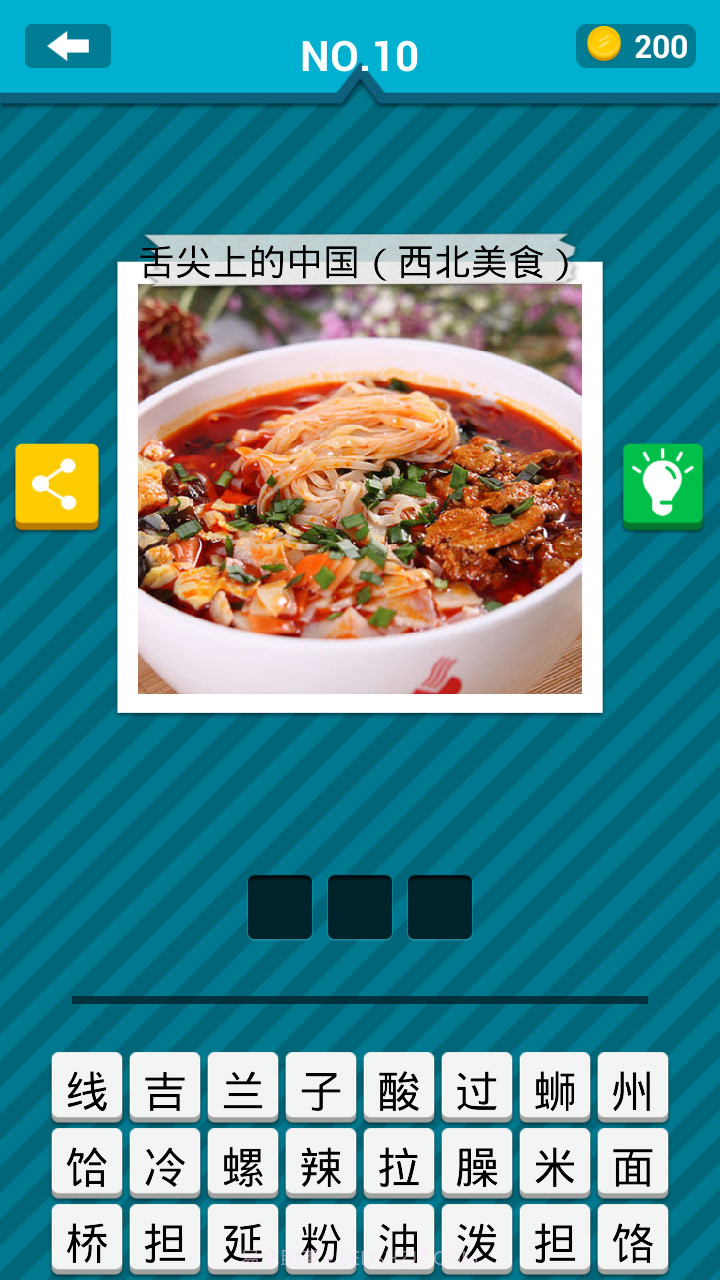This screenshot has height=1280, width=720.
Task: Get a hint with the green lightbulb
Action: [x=663, y=485]
